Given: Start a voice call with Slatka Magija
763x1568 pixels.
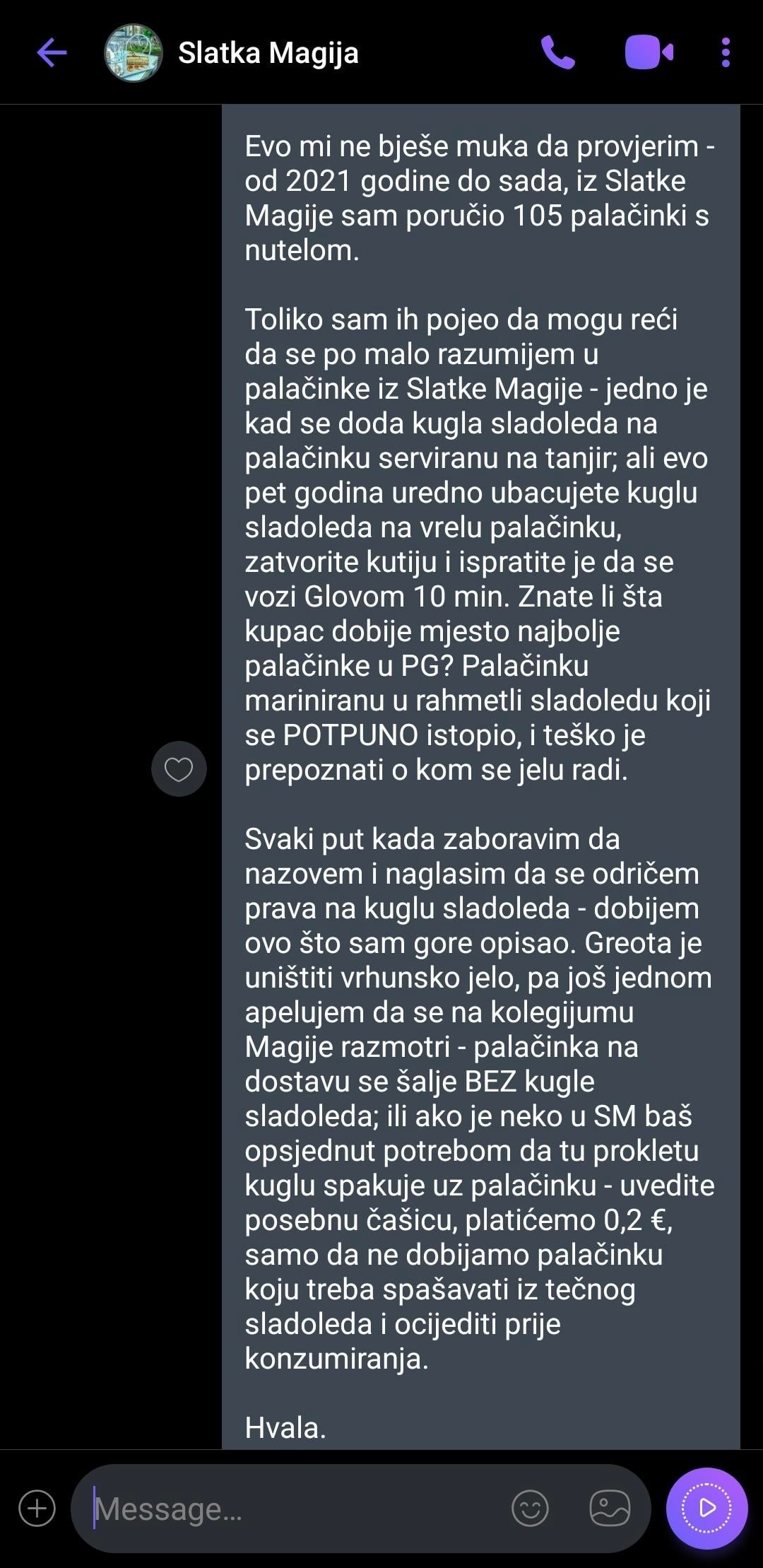Looking at the screenshot, I should point(558,53).
